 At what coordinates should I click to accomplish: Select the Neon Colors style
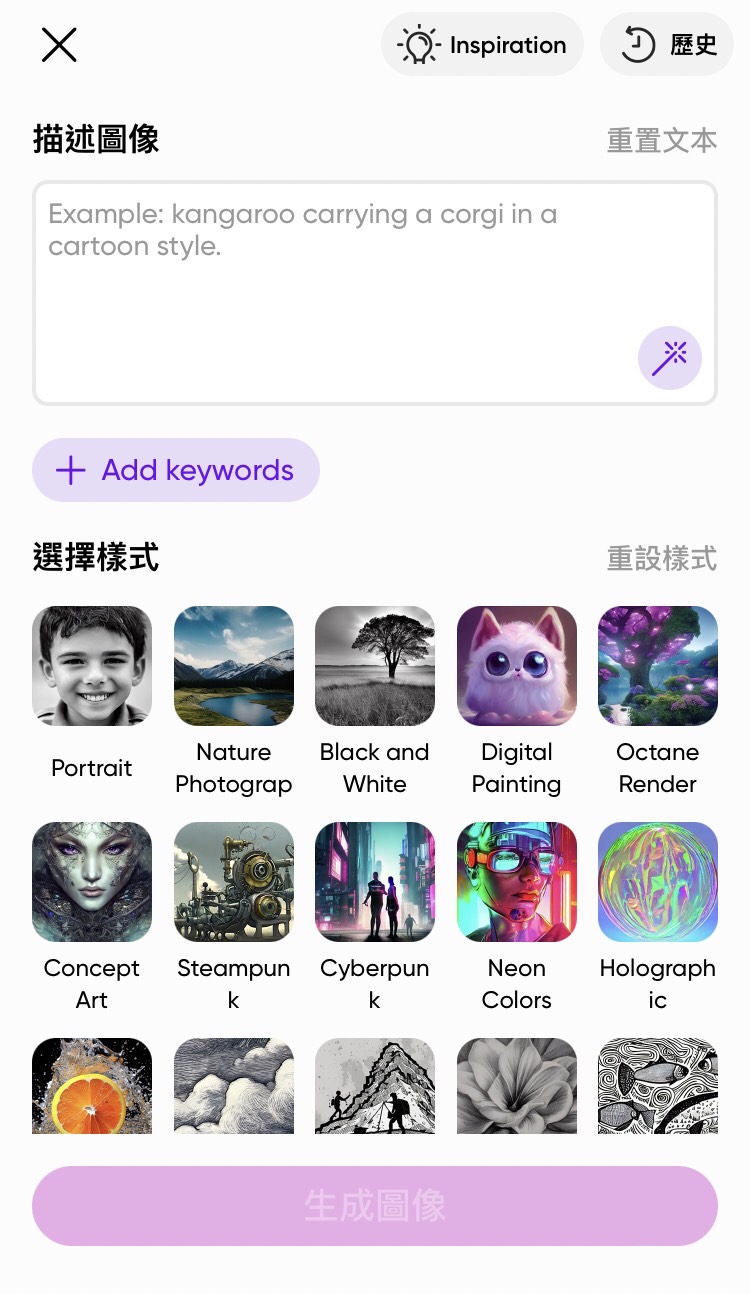pos(516,882)
